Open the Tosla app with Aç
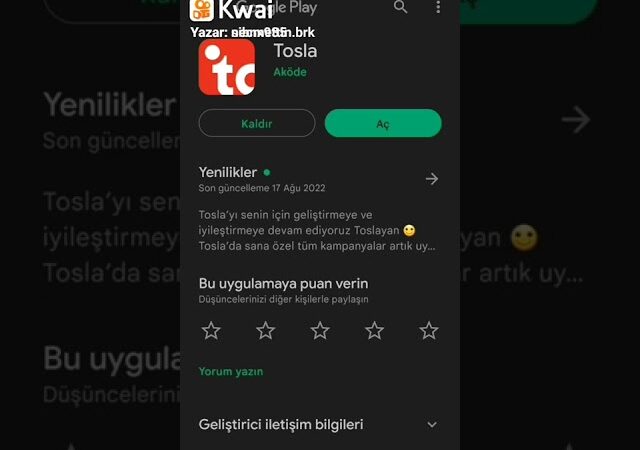Image resolution: width=640 pixels, height=450 pixels. 383,123
